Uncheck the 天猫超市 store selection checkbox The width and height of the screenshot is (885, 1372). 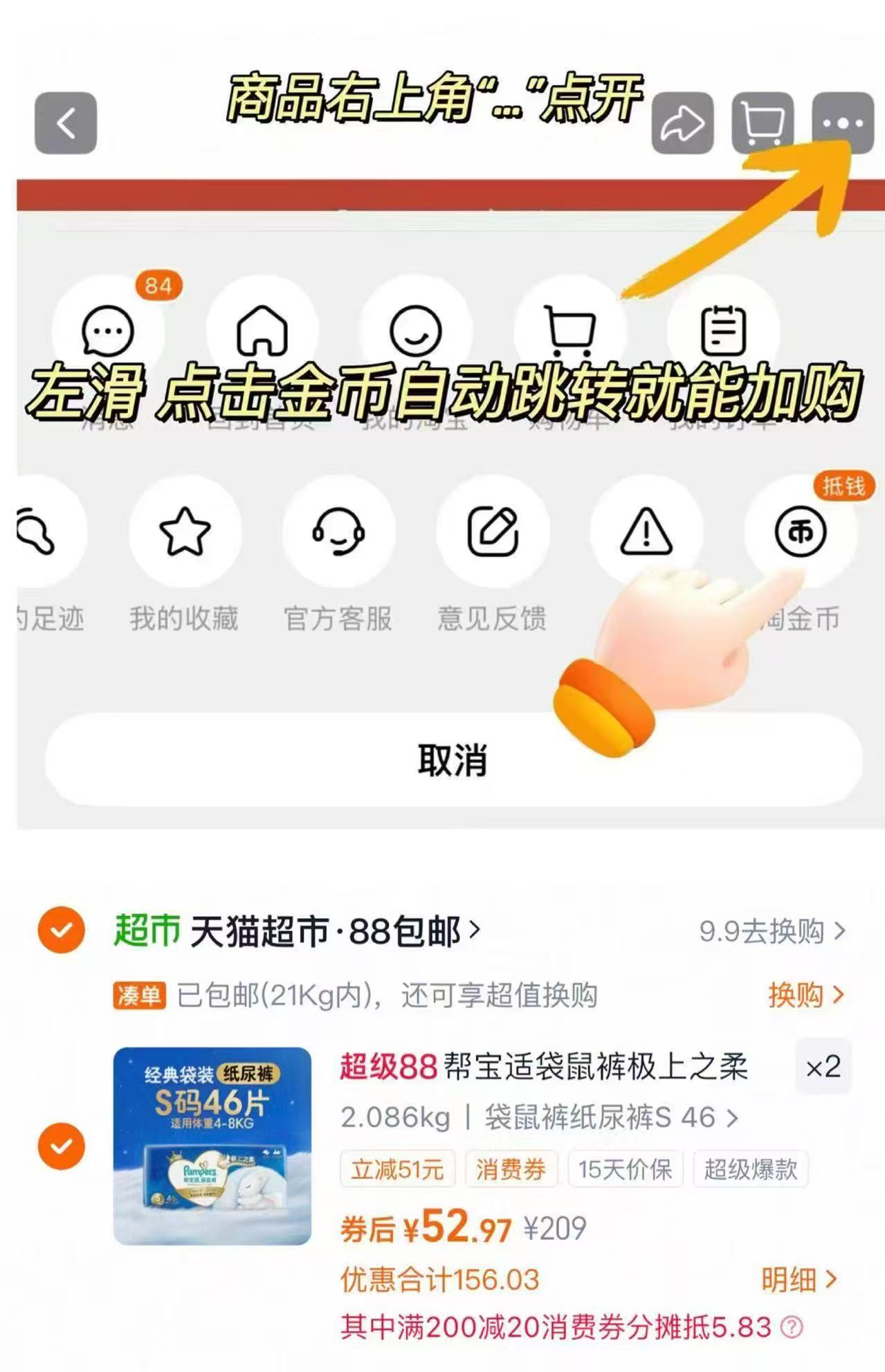click(61, 931)
